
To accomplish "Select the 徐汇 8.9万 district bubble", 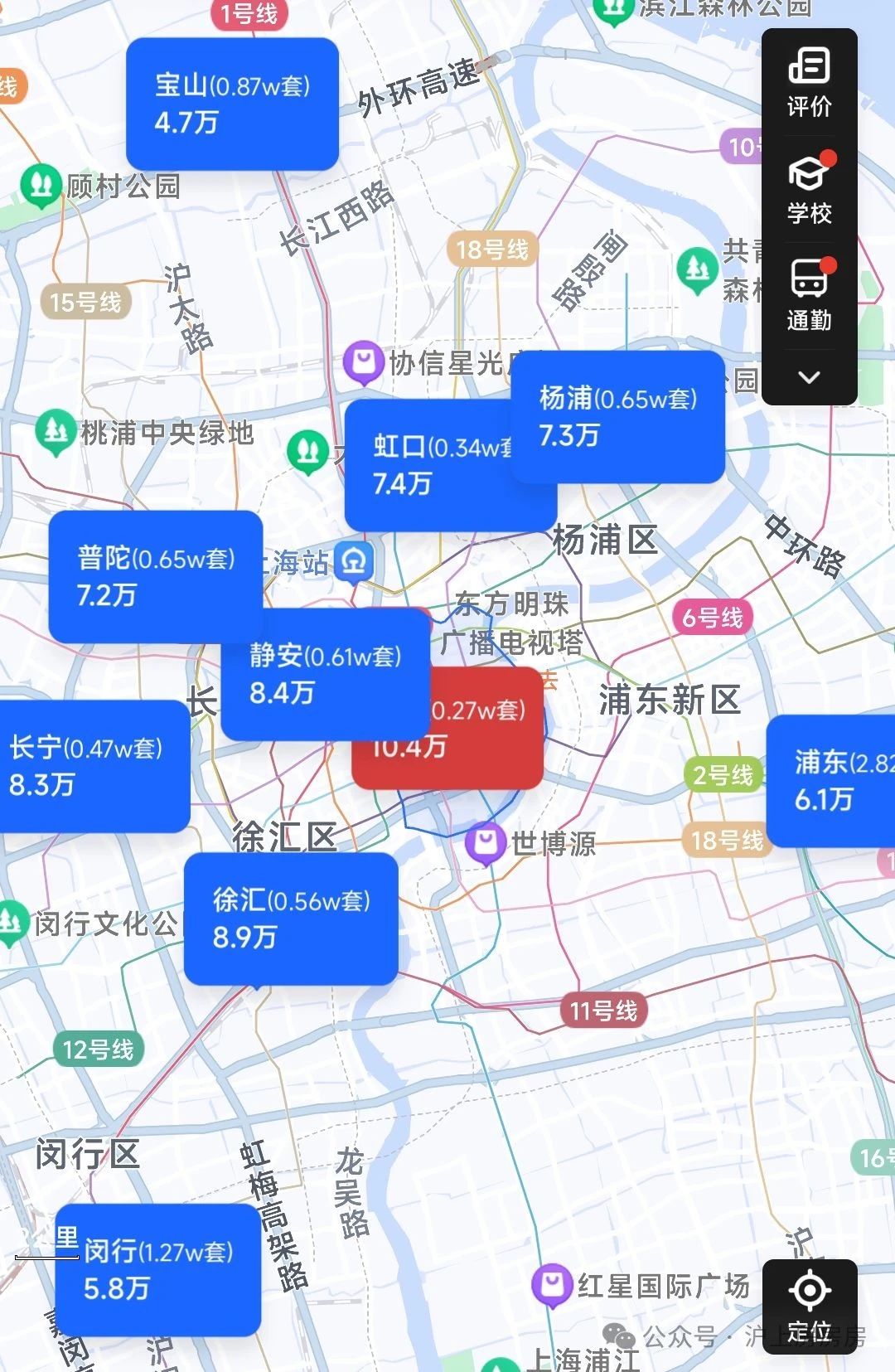I will [x=290, y=919].
